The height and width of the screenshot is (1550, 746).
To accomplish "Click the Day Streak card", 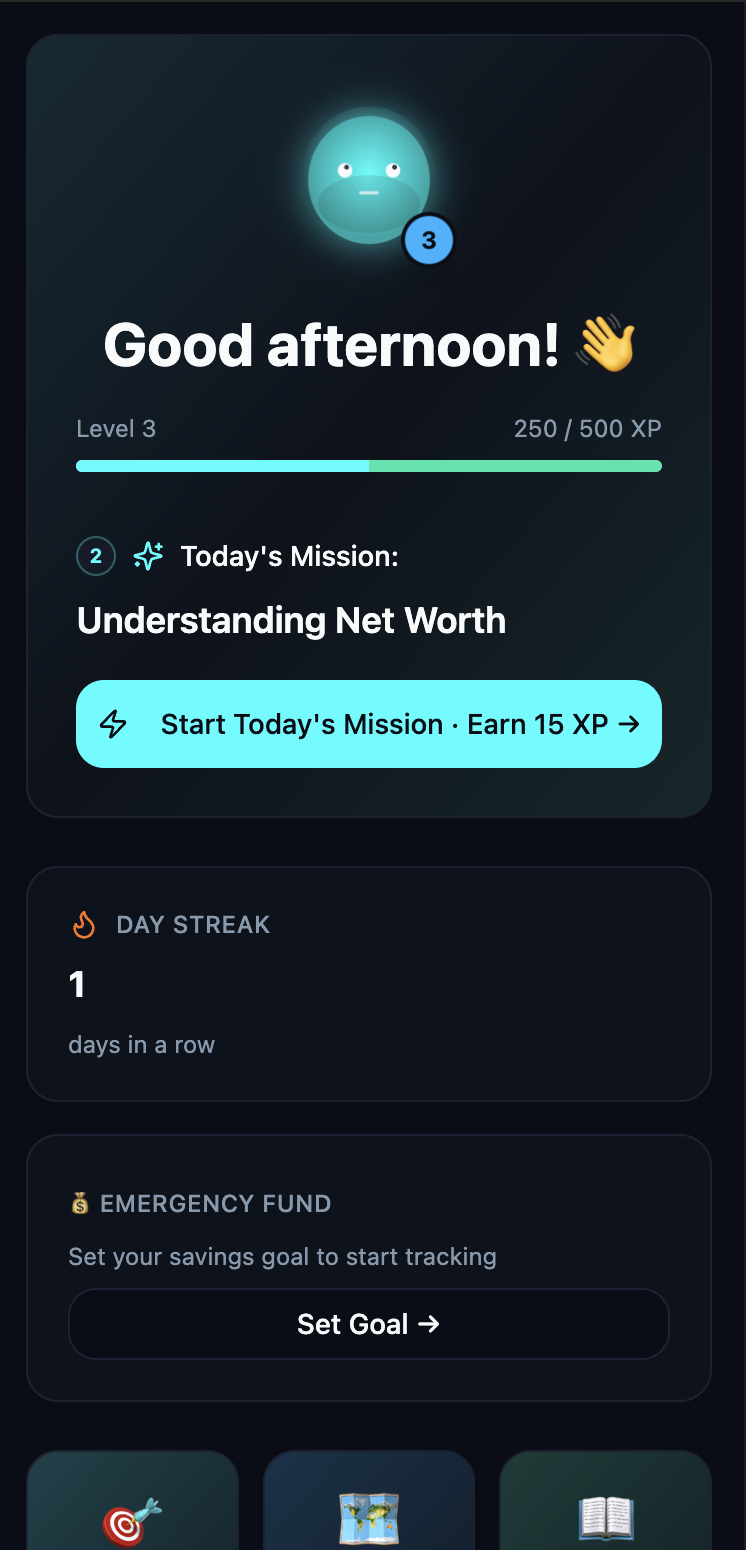I will pyautogui.click(x=369, y=983).
